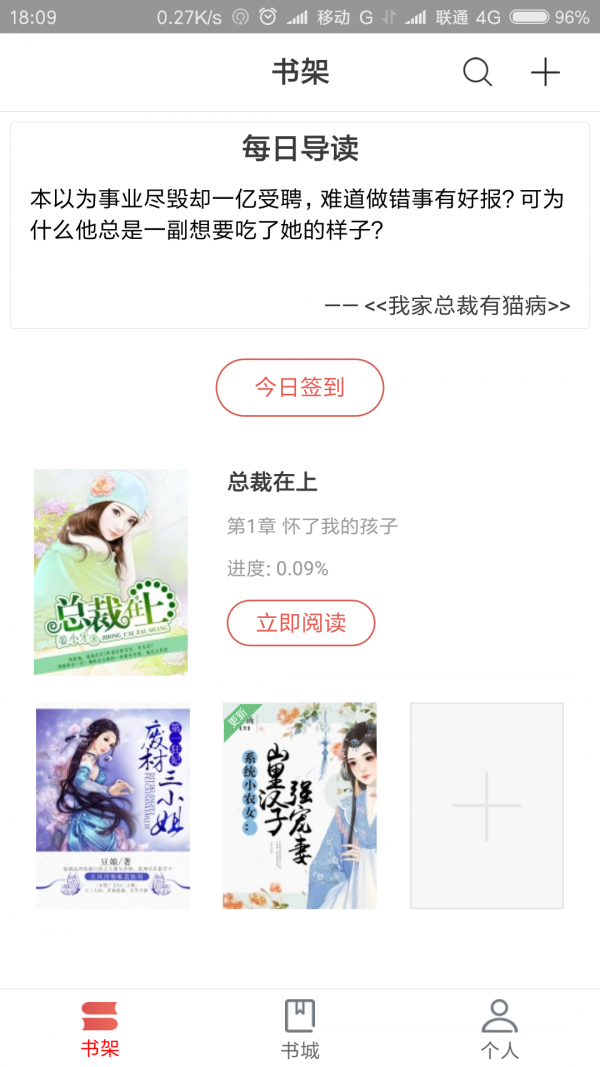
Task: Open the 山里汉子强宠妻 book
Action: [x=300, y=806]
